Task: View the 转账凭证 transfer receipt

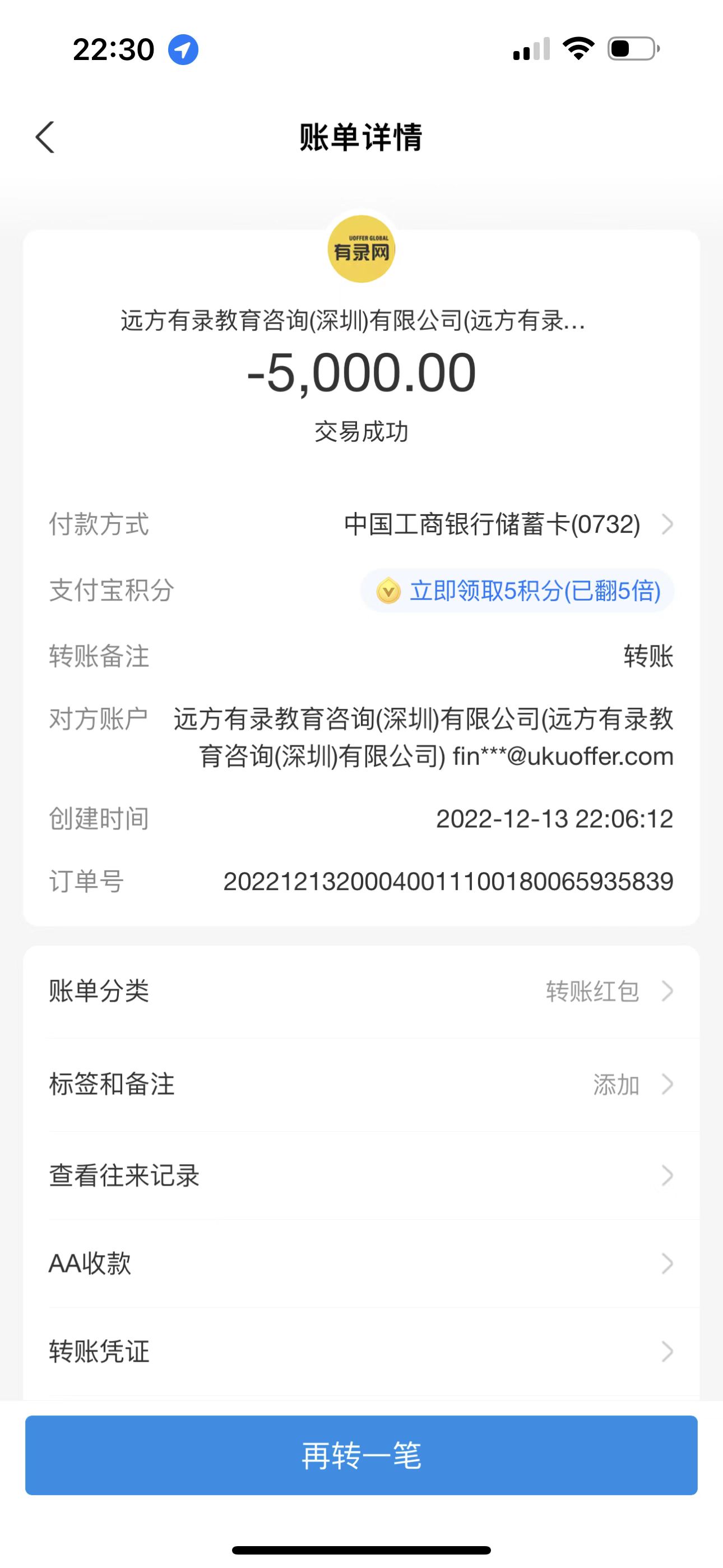Action: [361, 1352]
